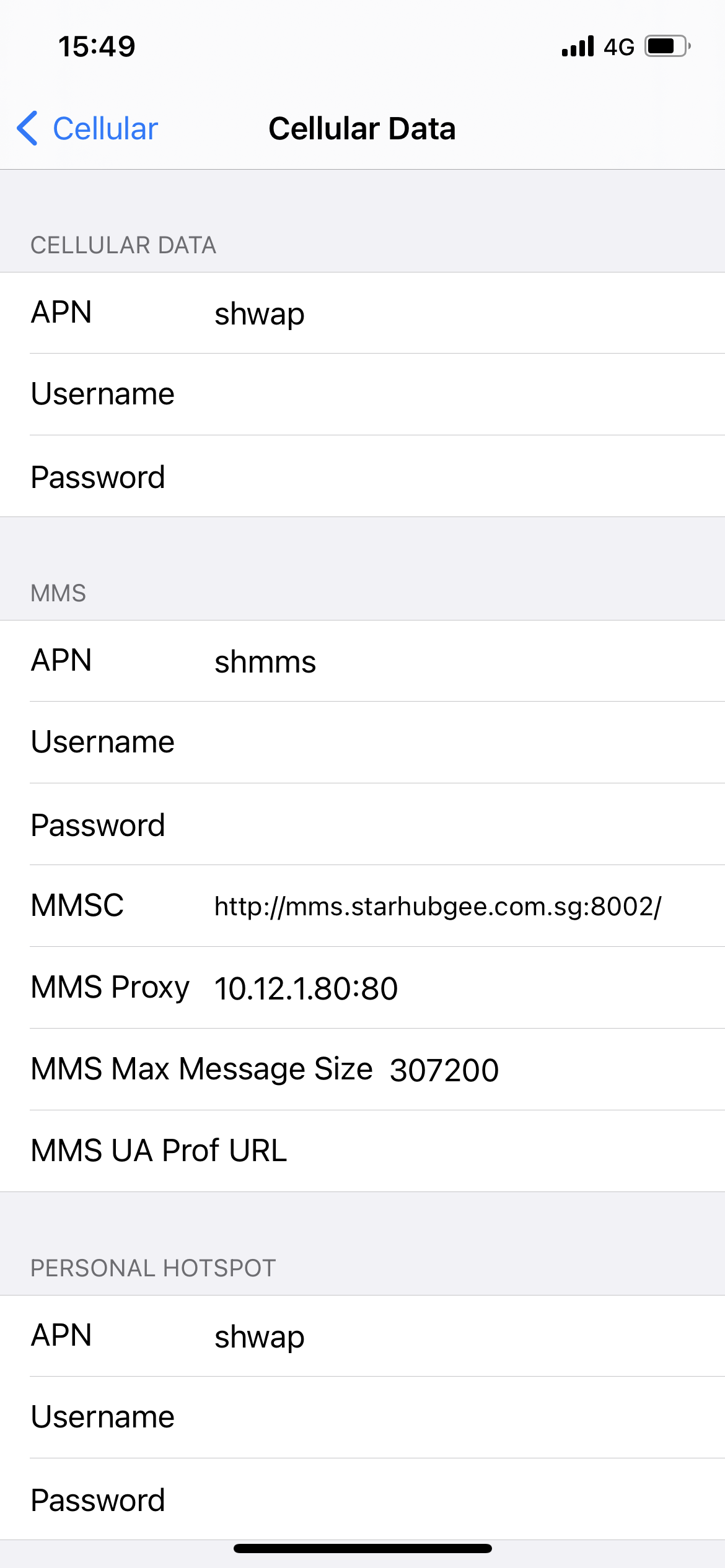Edit the Personal Hotspot APN field

[x=362, y=1336]
